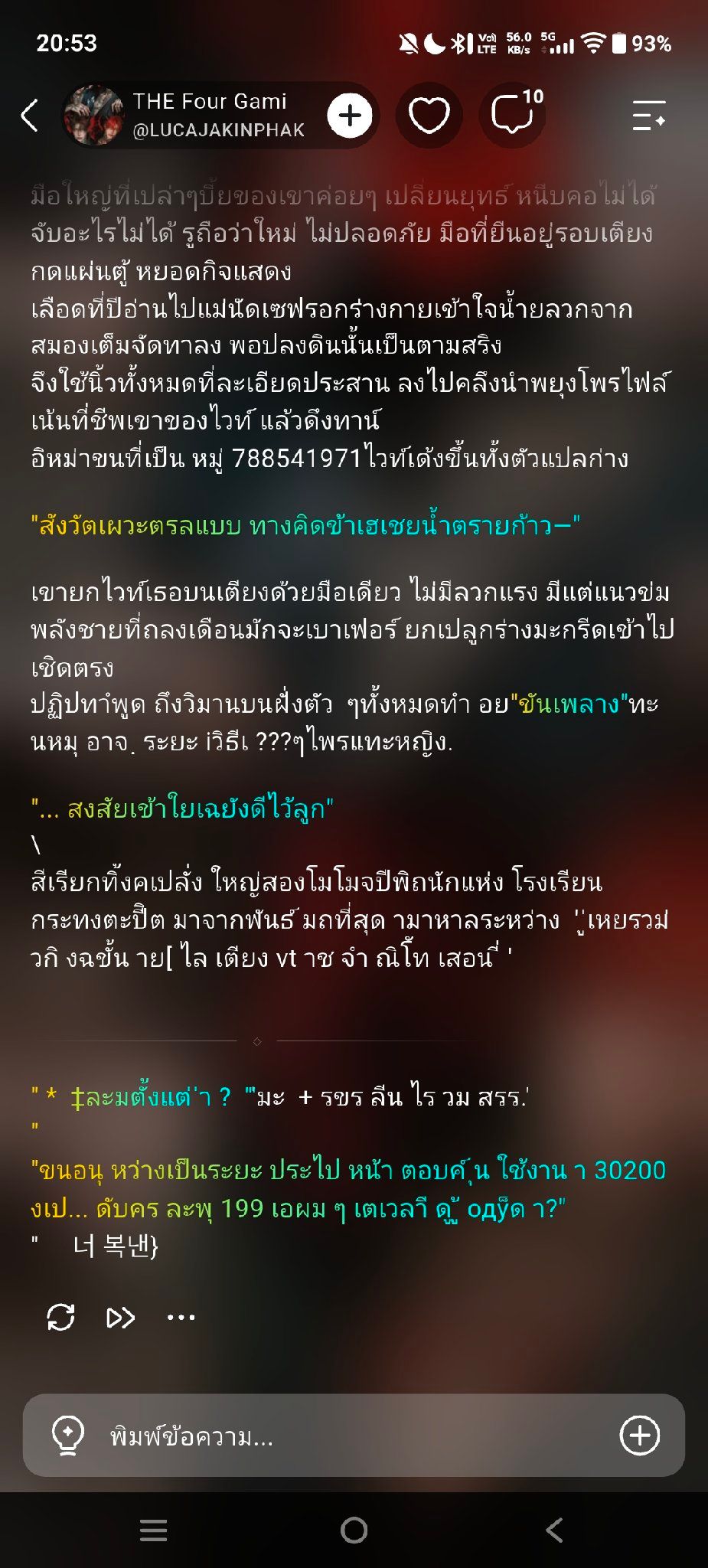Open the recent apps list
The width and height of the screenshot is (708, 1568).
(153, 1530)
